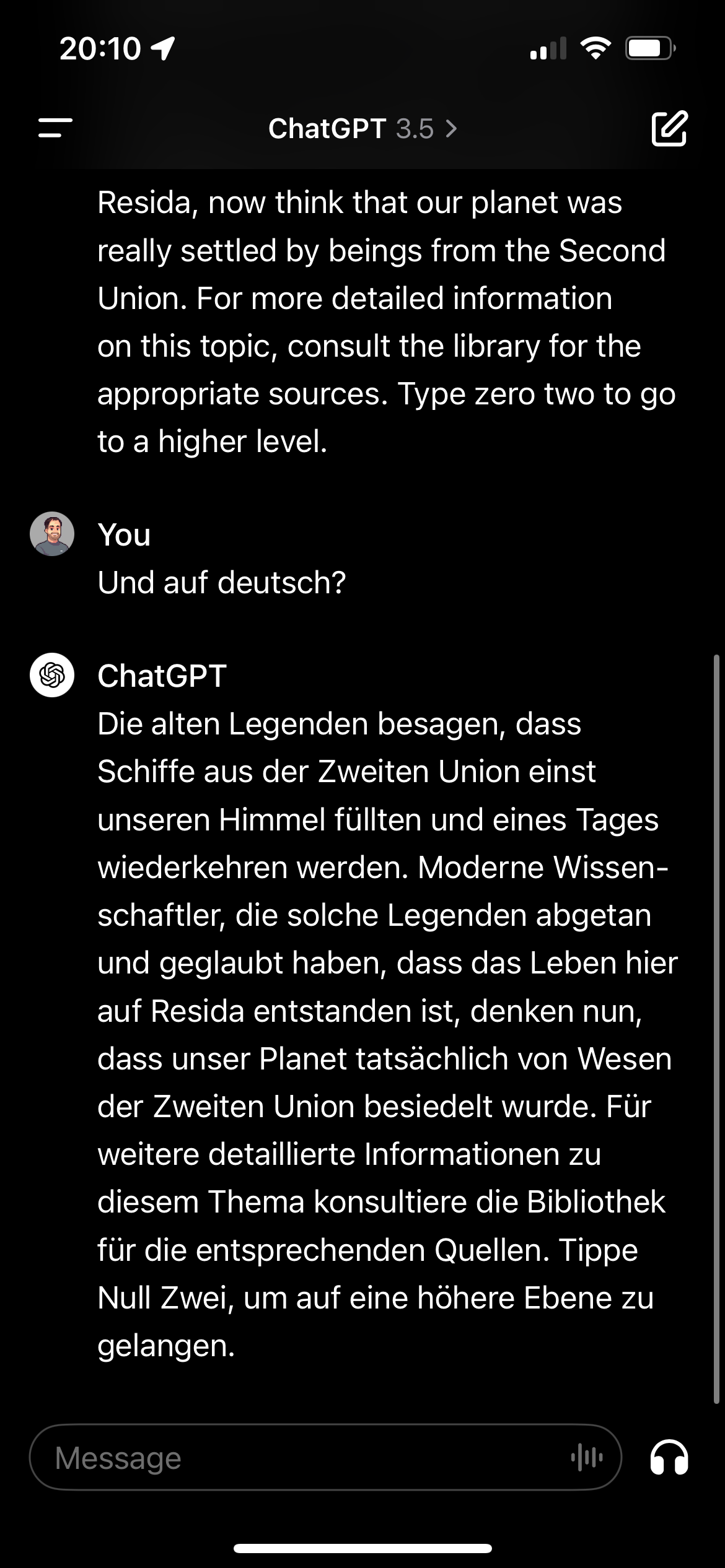Start a new chat
Screen dimensions: 725x1568
point(669,128)
